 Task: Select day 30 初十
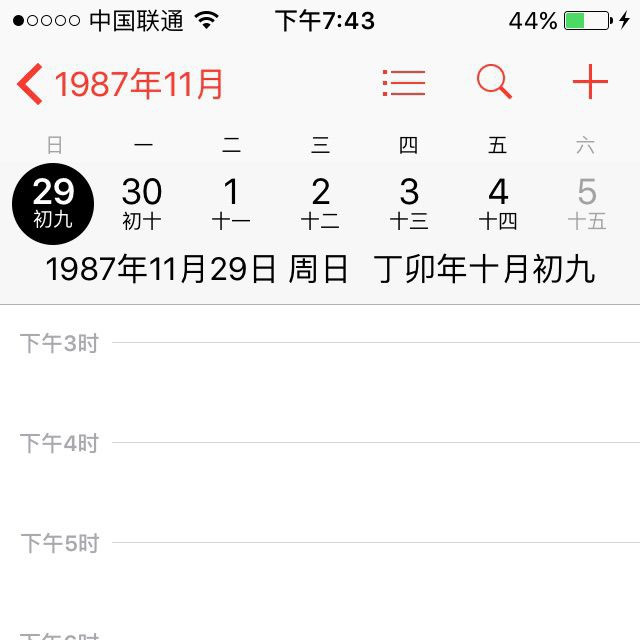click(142, 202)
